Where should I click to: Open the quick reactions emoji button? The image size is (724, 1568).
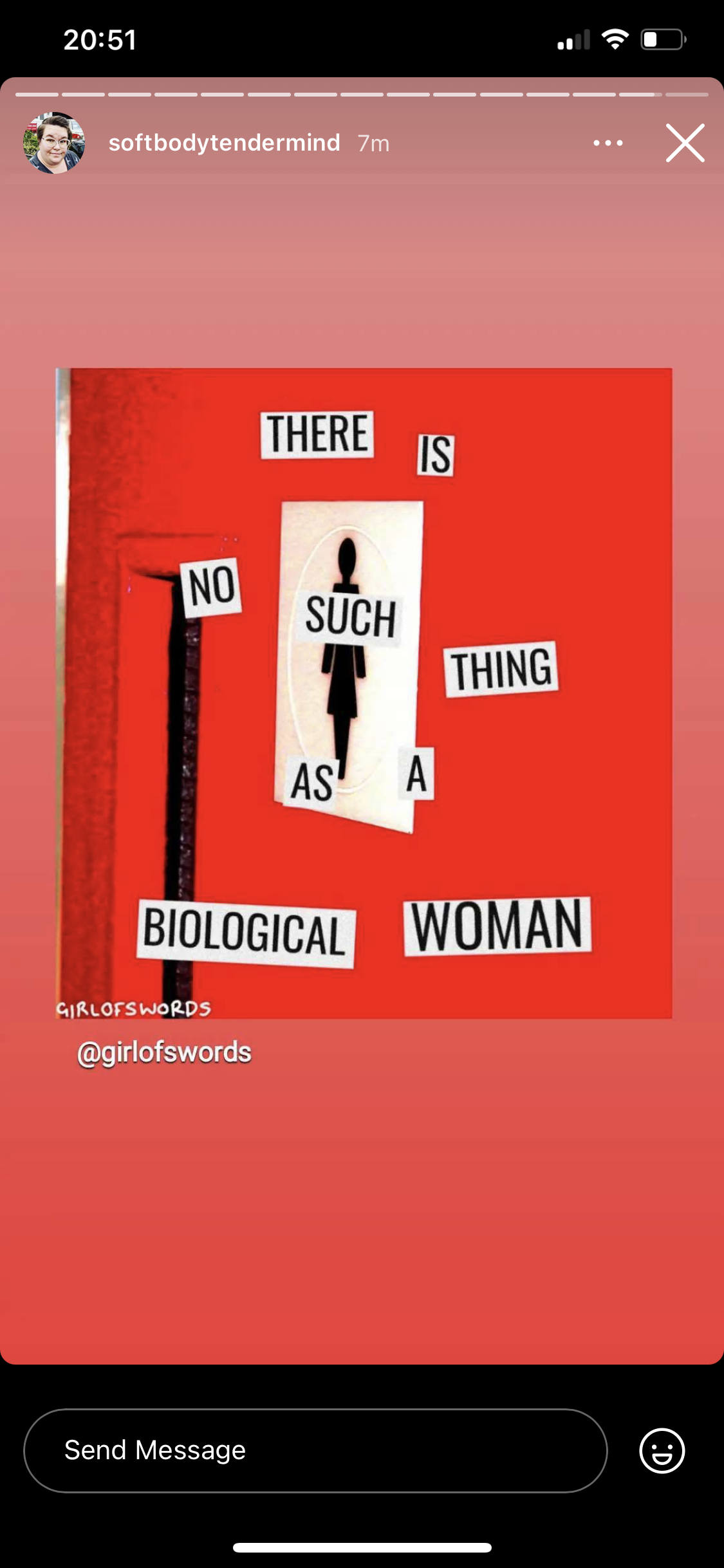pyautogui.click(x=662, y=1450)
